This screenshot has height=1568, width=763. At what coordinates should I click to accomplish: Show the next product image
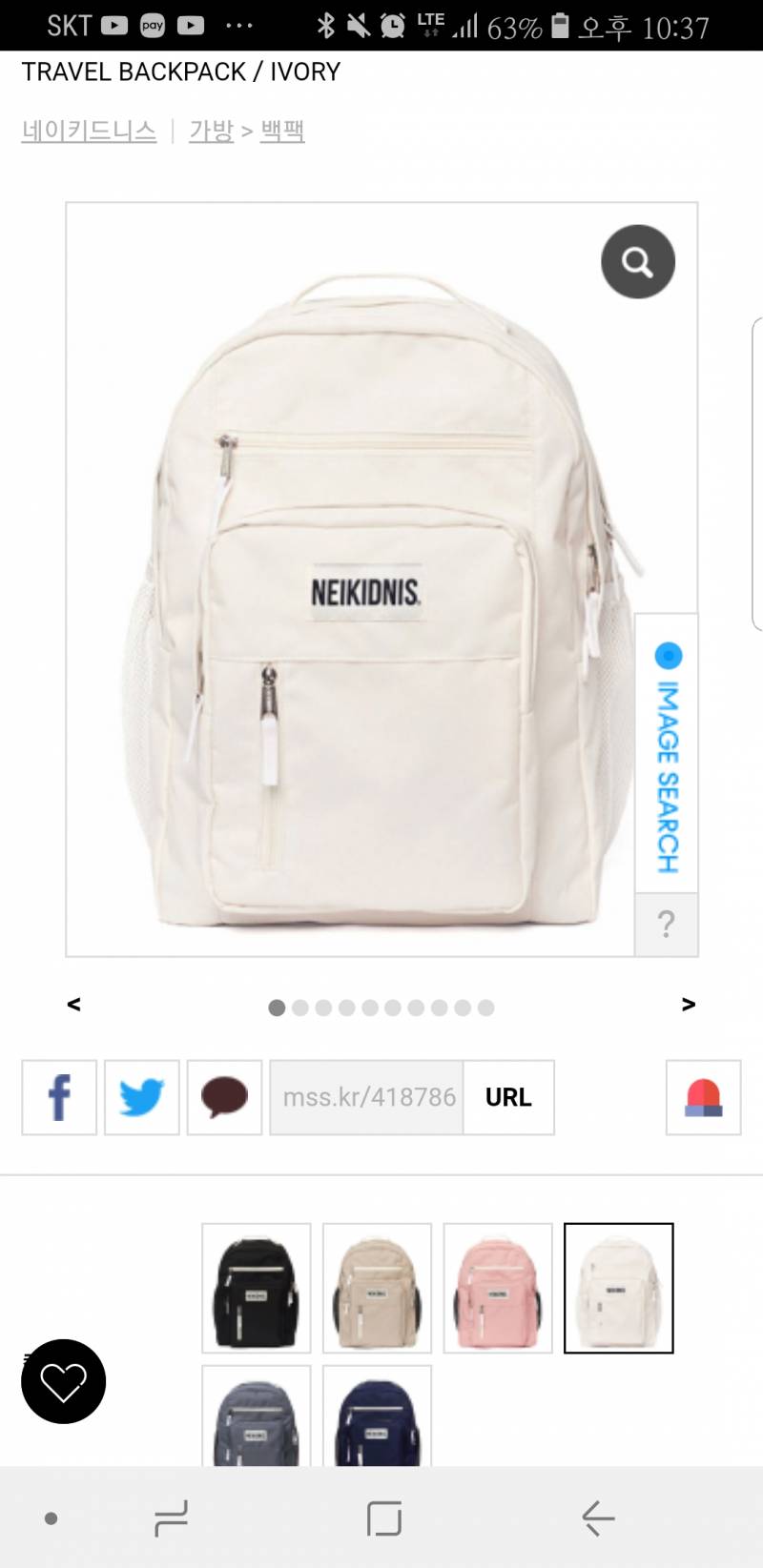(689, 1004)
